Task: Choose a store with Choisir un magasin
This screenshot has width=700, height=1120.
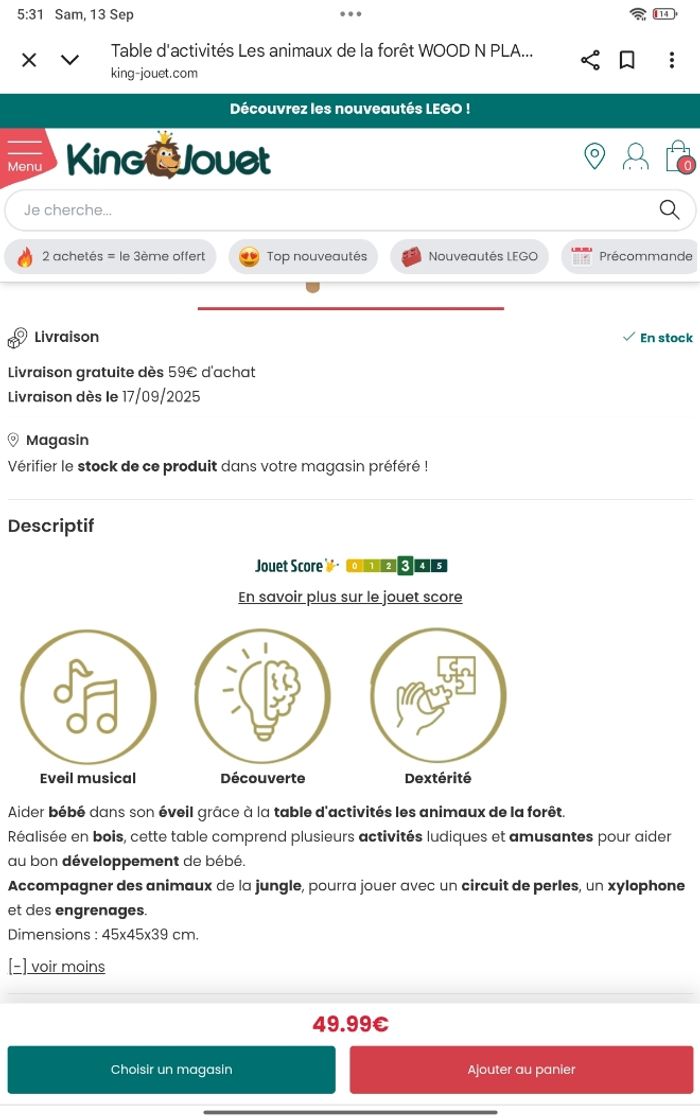Action: (x=171, y=1070)
